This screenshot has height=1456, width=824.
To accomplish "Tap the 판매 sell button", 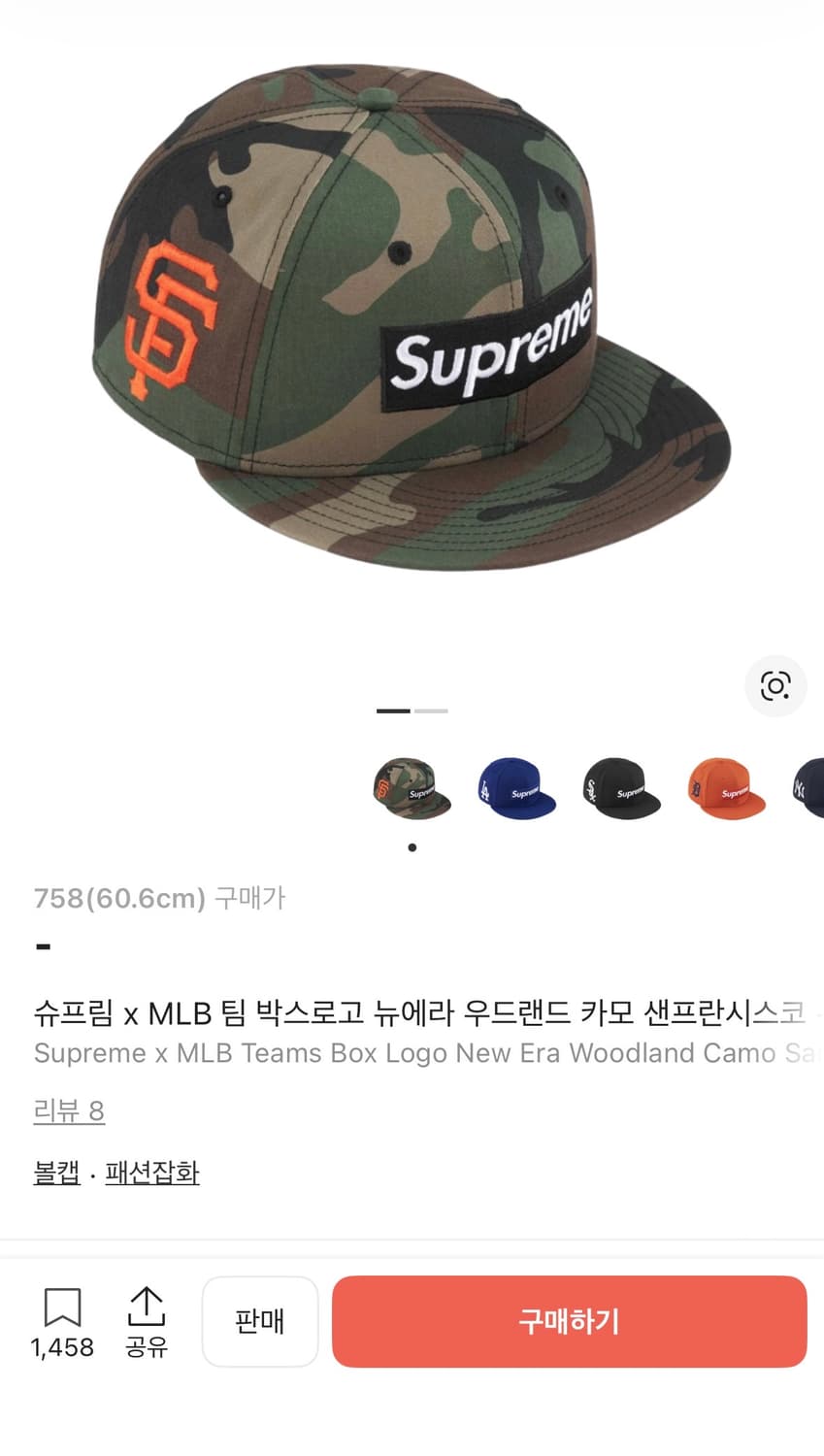I will tap(260, 1321).
